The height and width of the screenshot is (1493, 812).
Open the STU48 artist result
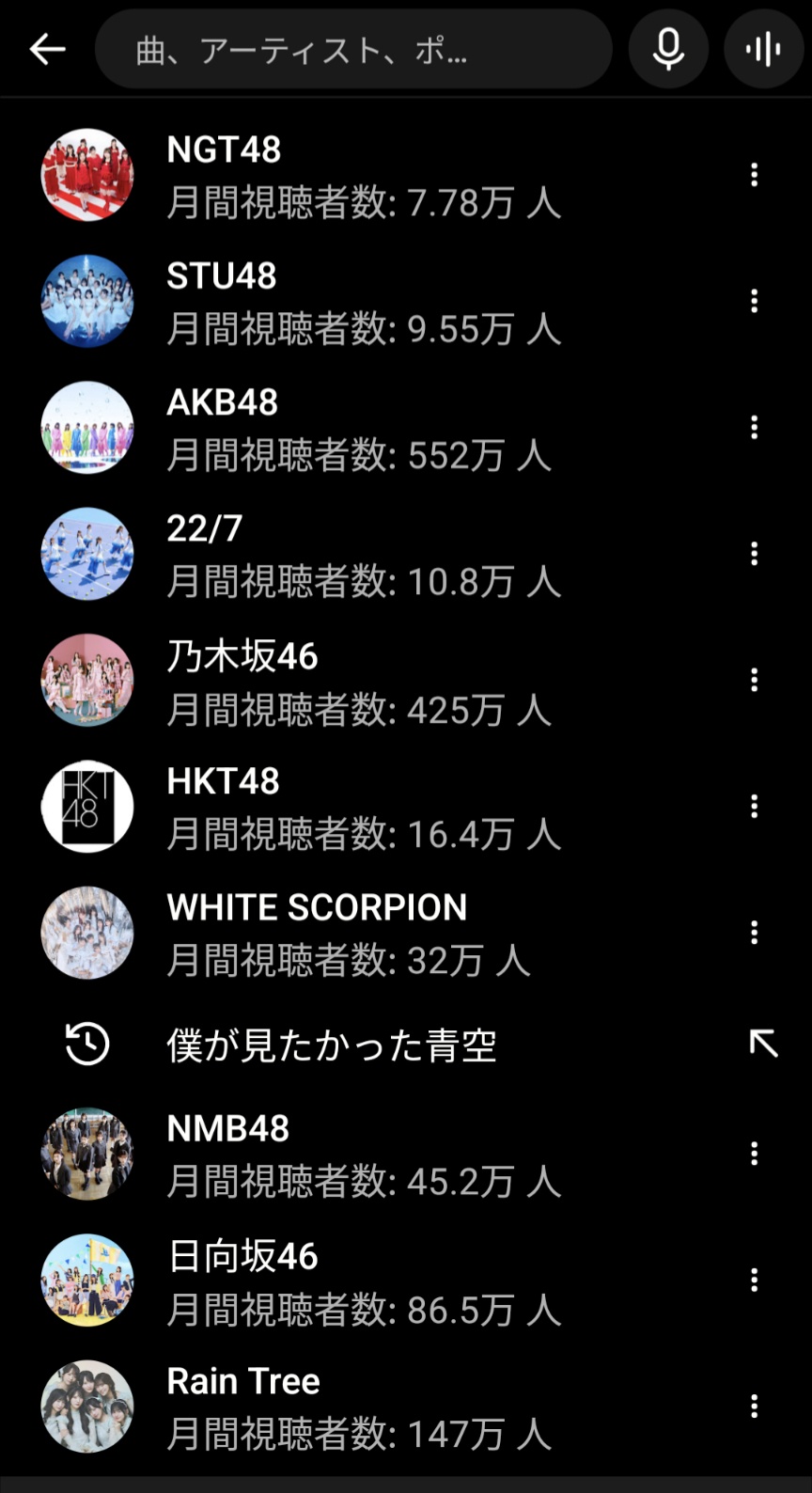(x=363, y=302)
